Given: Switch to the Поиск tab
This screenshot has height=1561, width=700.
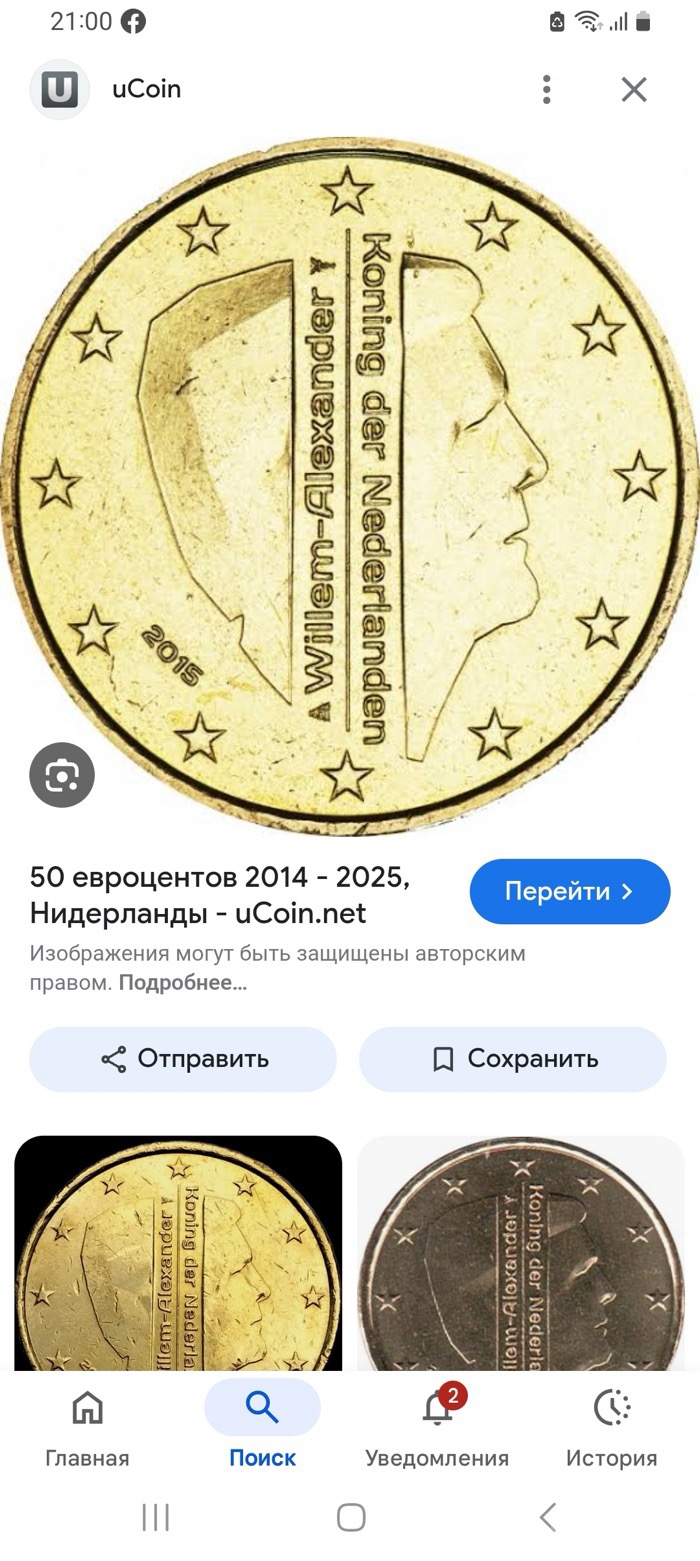Looking at the screenshot, I should (x=262, y=1429).
